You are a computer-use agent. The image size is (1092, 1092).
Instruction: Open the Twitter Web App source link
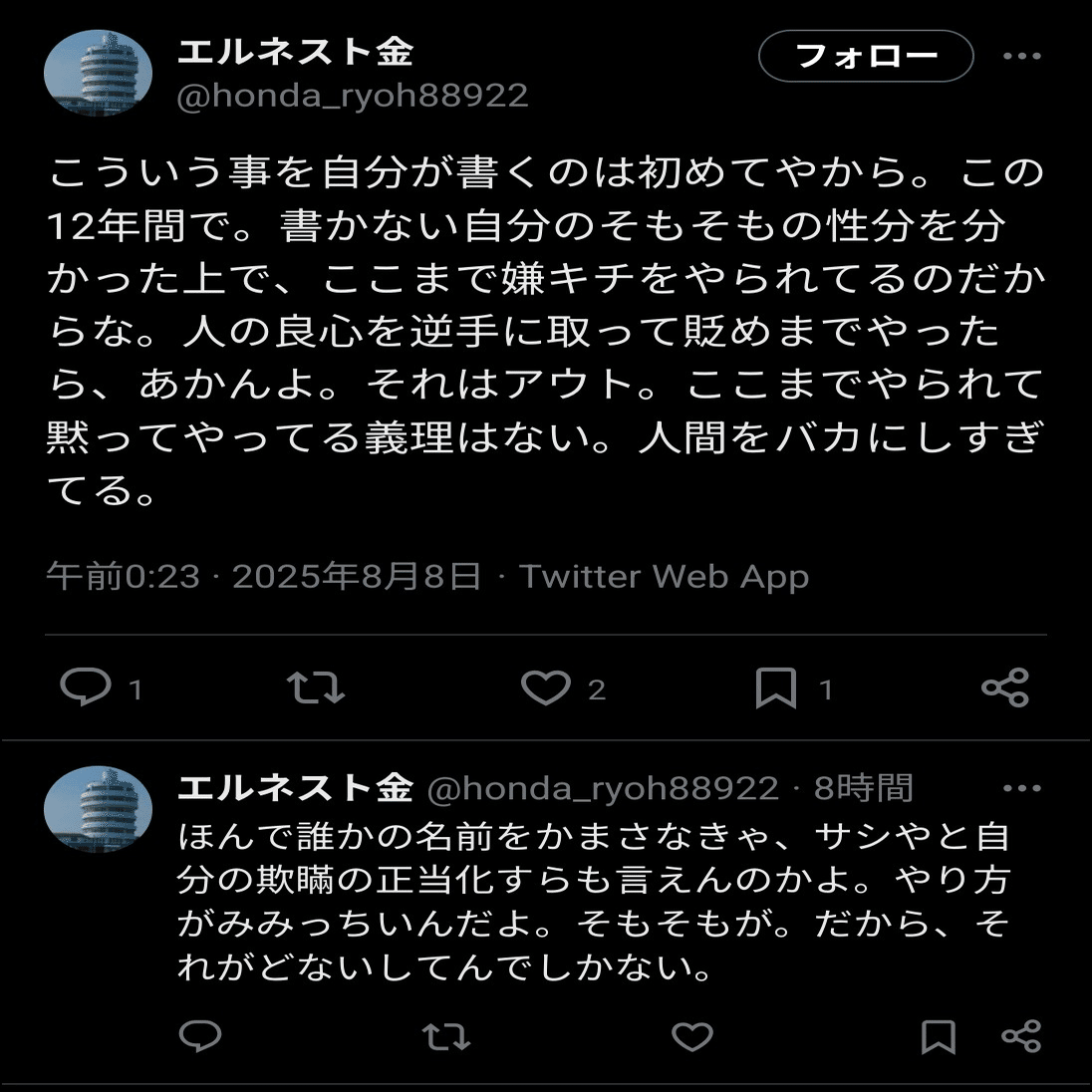pyautogui.click(x=664, y=576)
